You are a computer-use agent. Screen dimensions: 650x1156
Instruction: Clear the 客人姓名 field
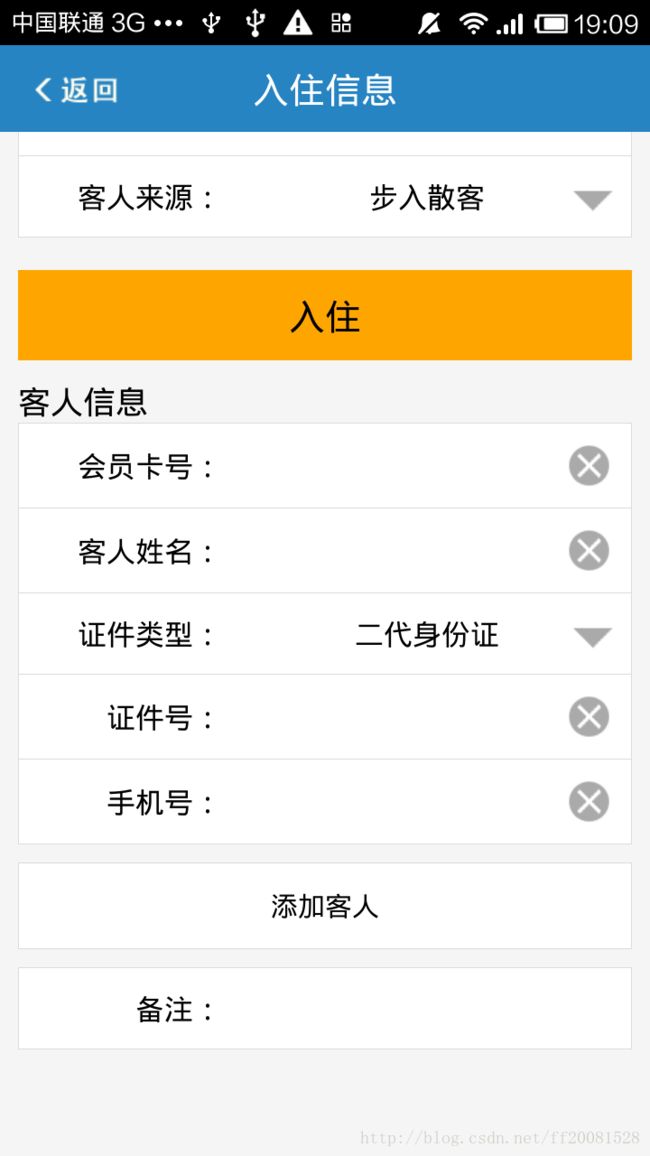coord(589,551)
